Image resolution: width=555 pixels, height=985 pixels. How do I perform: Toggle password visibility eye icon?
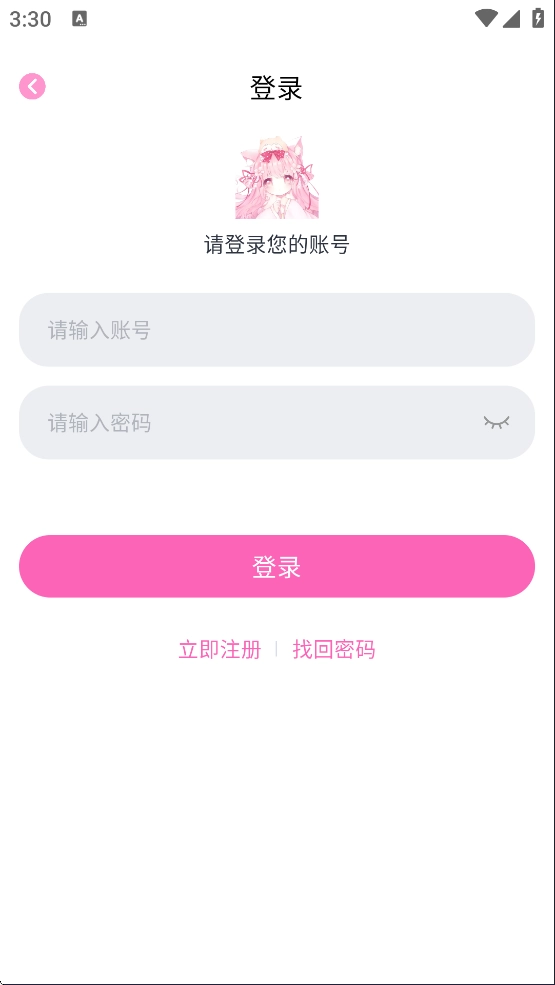pyautogui.click(x=497, y=423)
